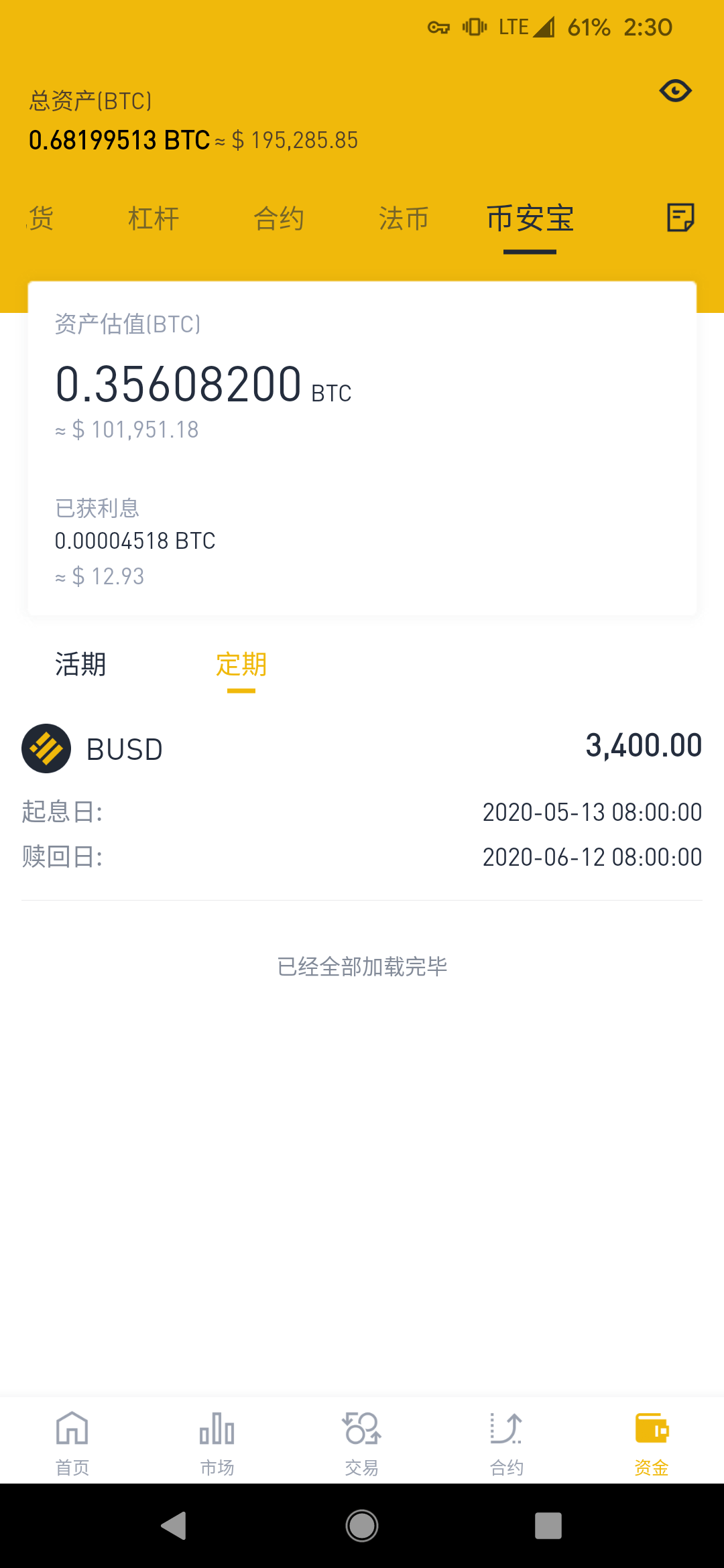Open the 合约 contracts section at top
Screen dimensions: 724x1568
point(279,218)
